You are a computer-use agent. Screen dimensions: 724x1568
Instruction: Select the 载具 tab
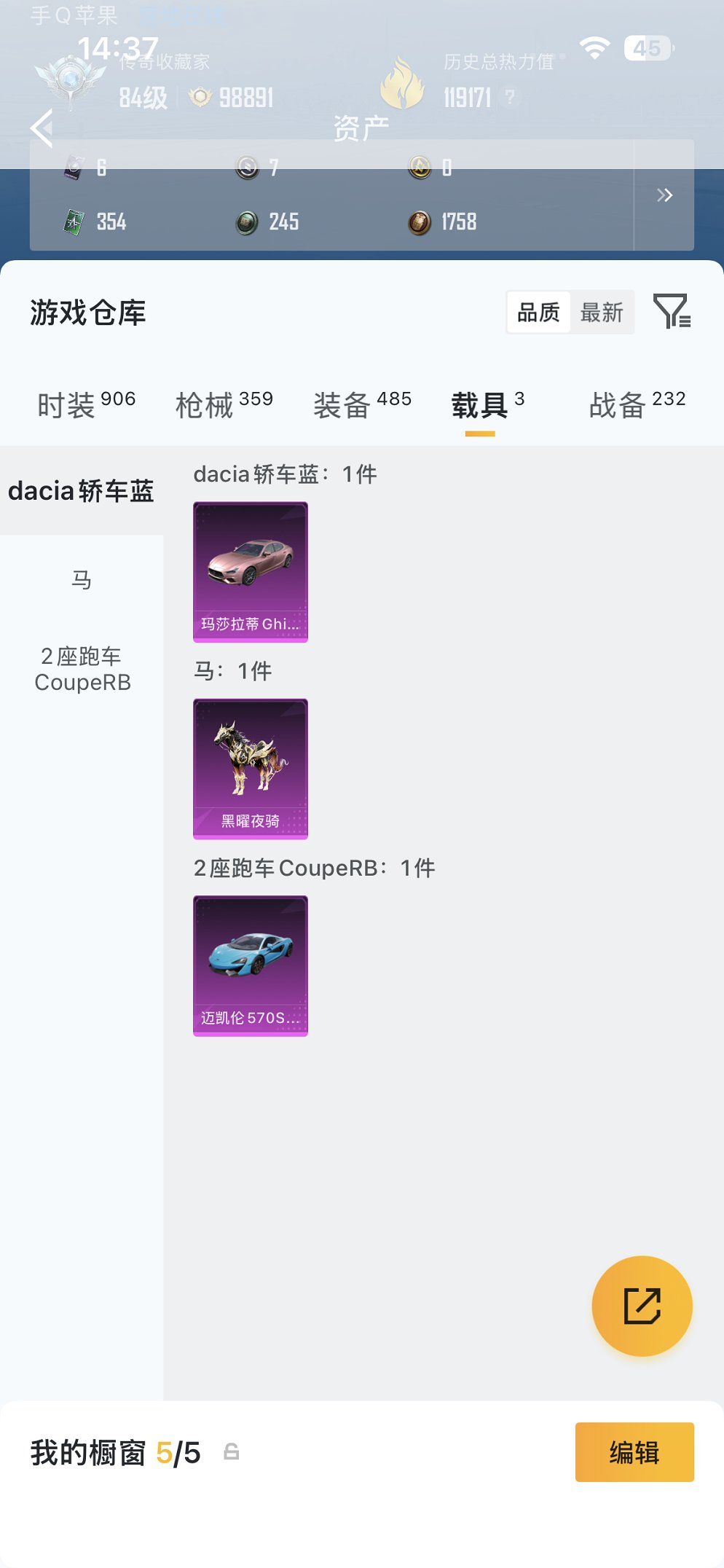pyautogui.click(x=487, y=405)
